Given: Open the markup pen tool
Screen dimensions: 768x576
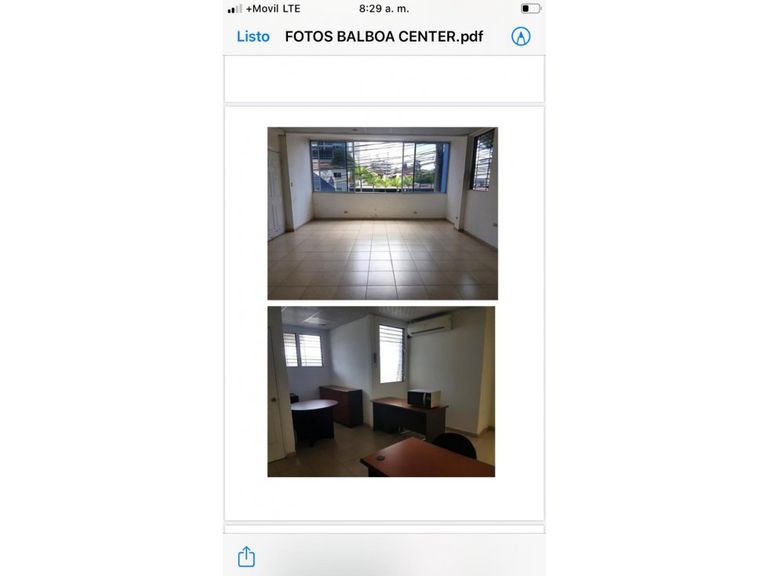Looking at the screenshot, I should [520, 37].
